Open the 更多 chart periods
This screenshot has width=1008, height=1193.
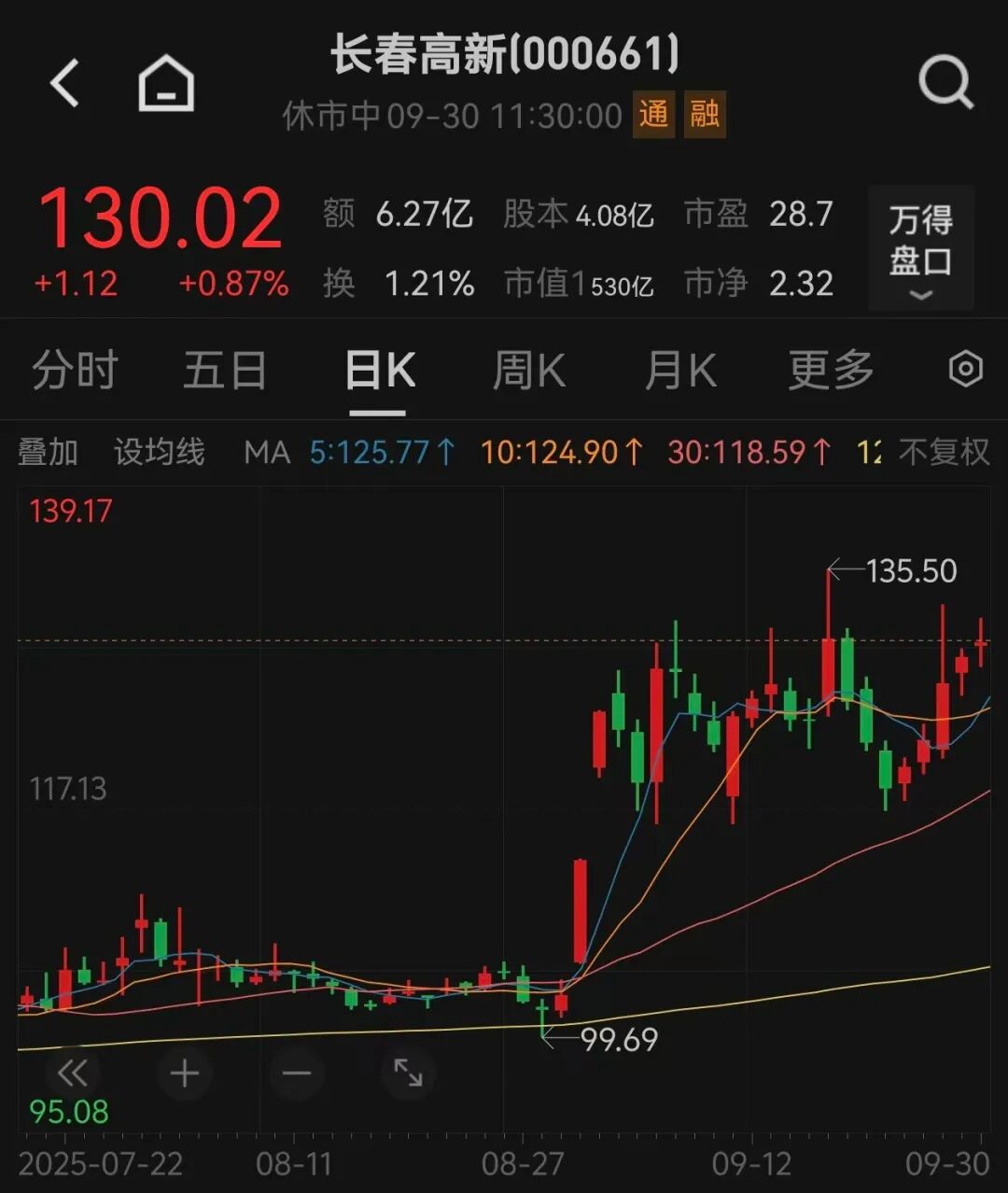point(831,371)
